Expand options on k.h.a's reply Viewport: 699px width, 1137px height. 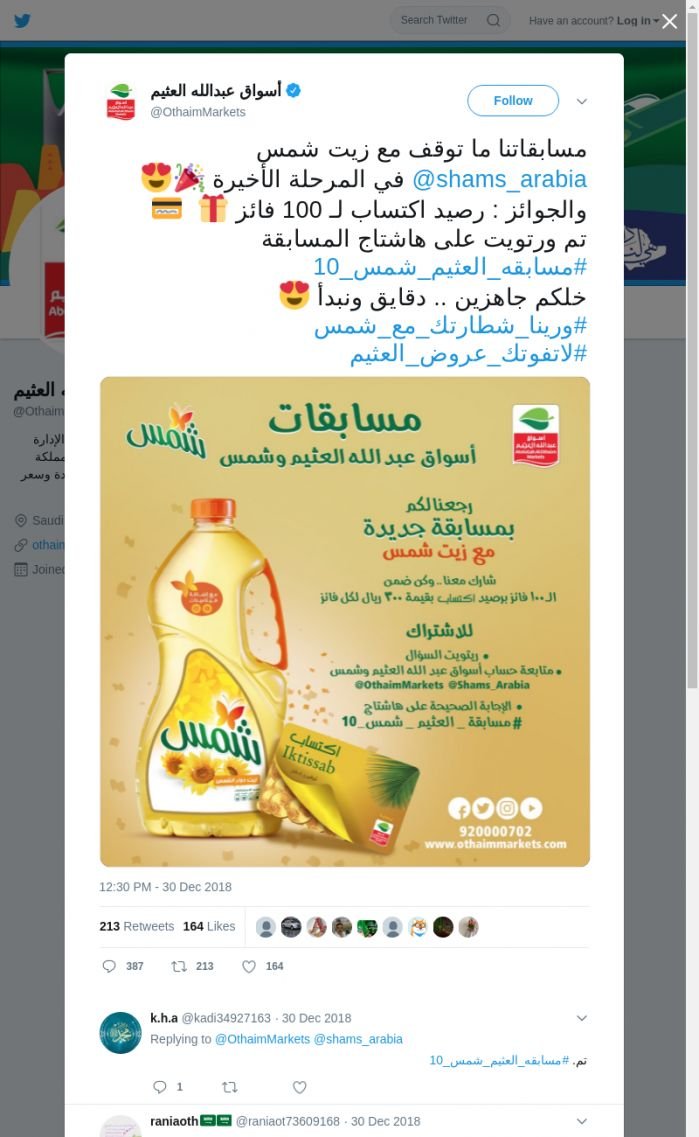pos(581,1018)
